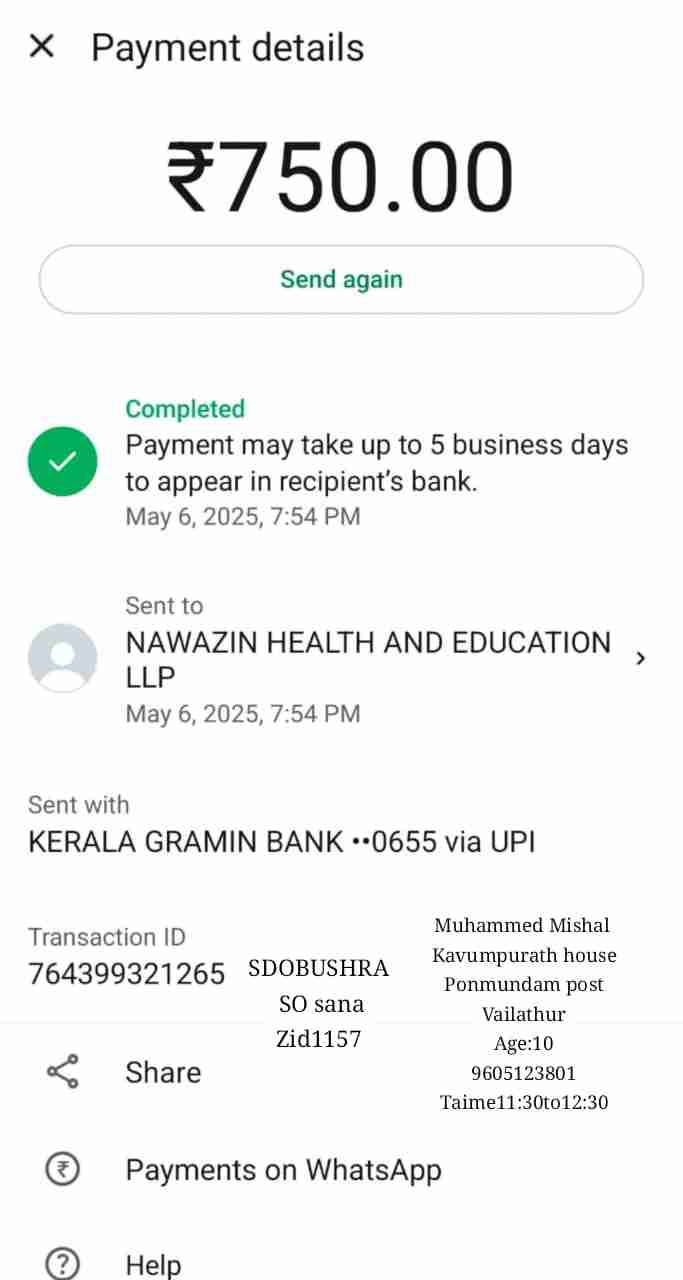Open the Help option

(153, 1264)
